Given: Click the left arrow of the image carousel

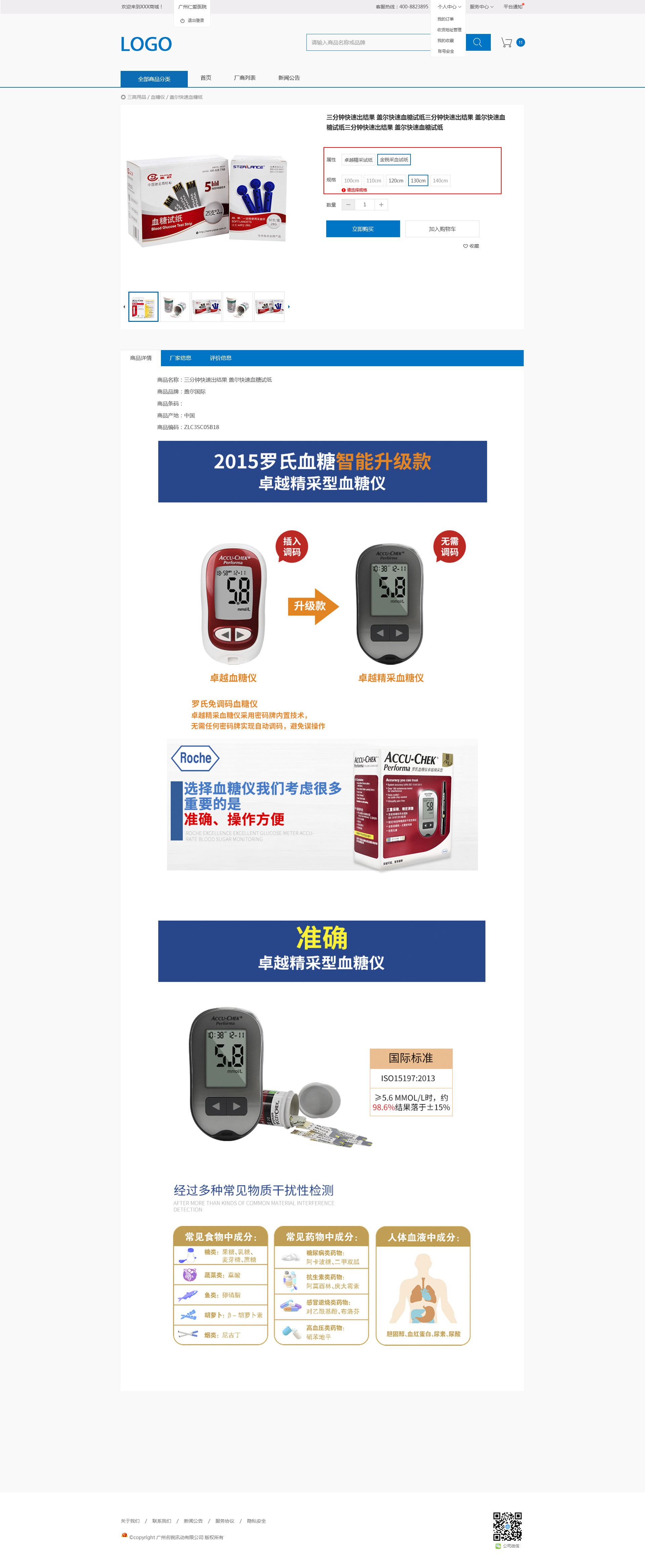Looking at the screenshot, I should [125, 307].
